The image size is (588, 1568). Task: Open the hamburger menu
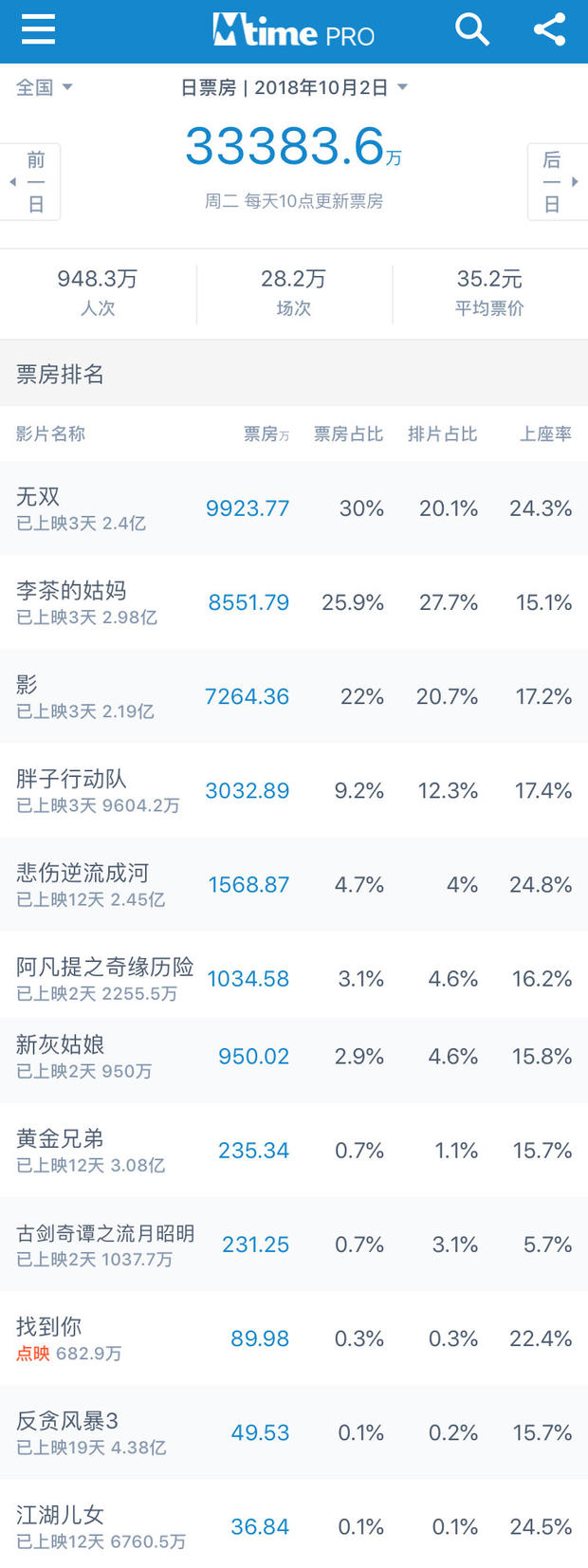[38, 30]
